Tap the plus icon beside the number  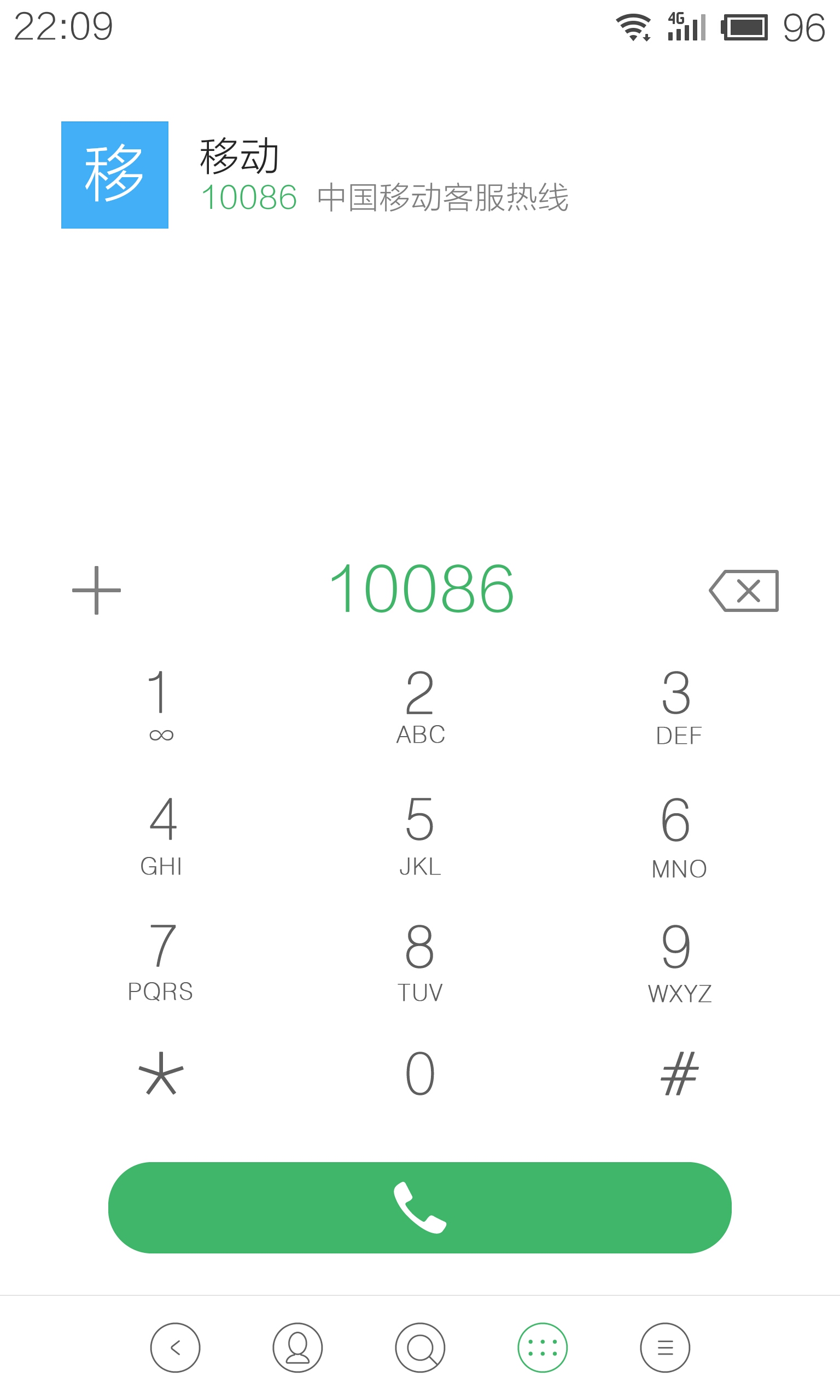click(x=96, y=590)
